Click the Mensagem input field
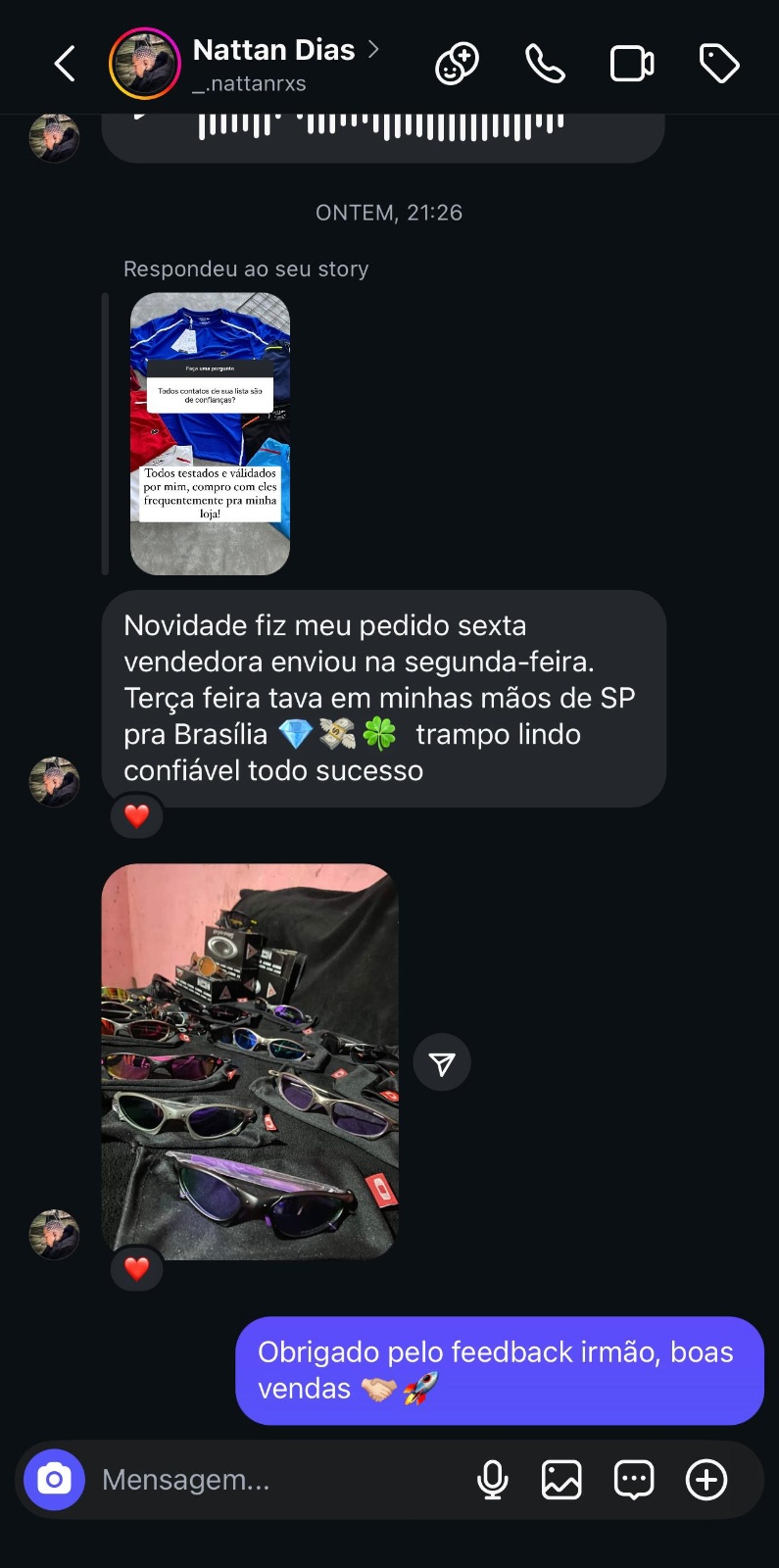Image resolution: width=779 pixels, height=1568 pixels. 245,1480
